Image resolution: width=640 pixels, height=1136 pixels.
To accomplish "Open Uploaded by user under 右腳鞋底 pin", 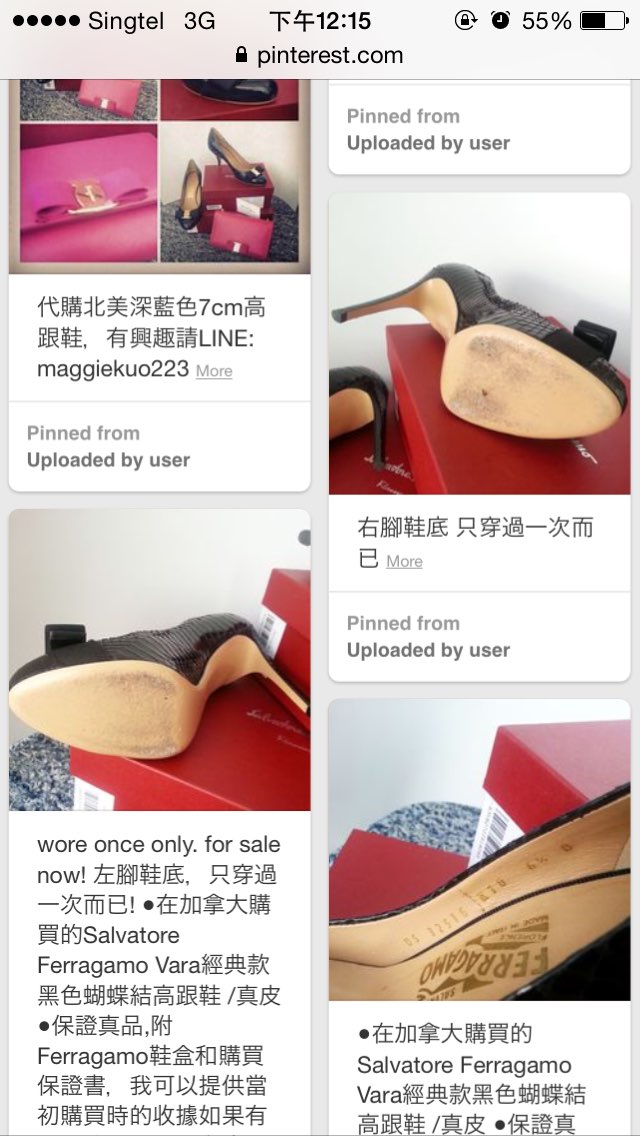I will (x=428, y=650).
